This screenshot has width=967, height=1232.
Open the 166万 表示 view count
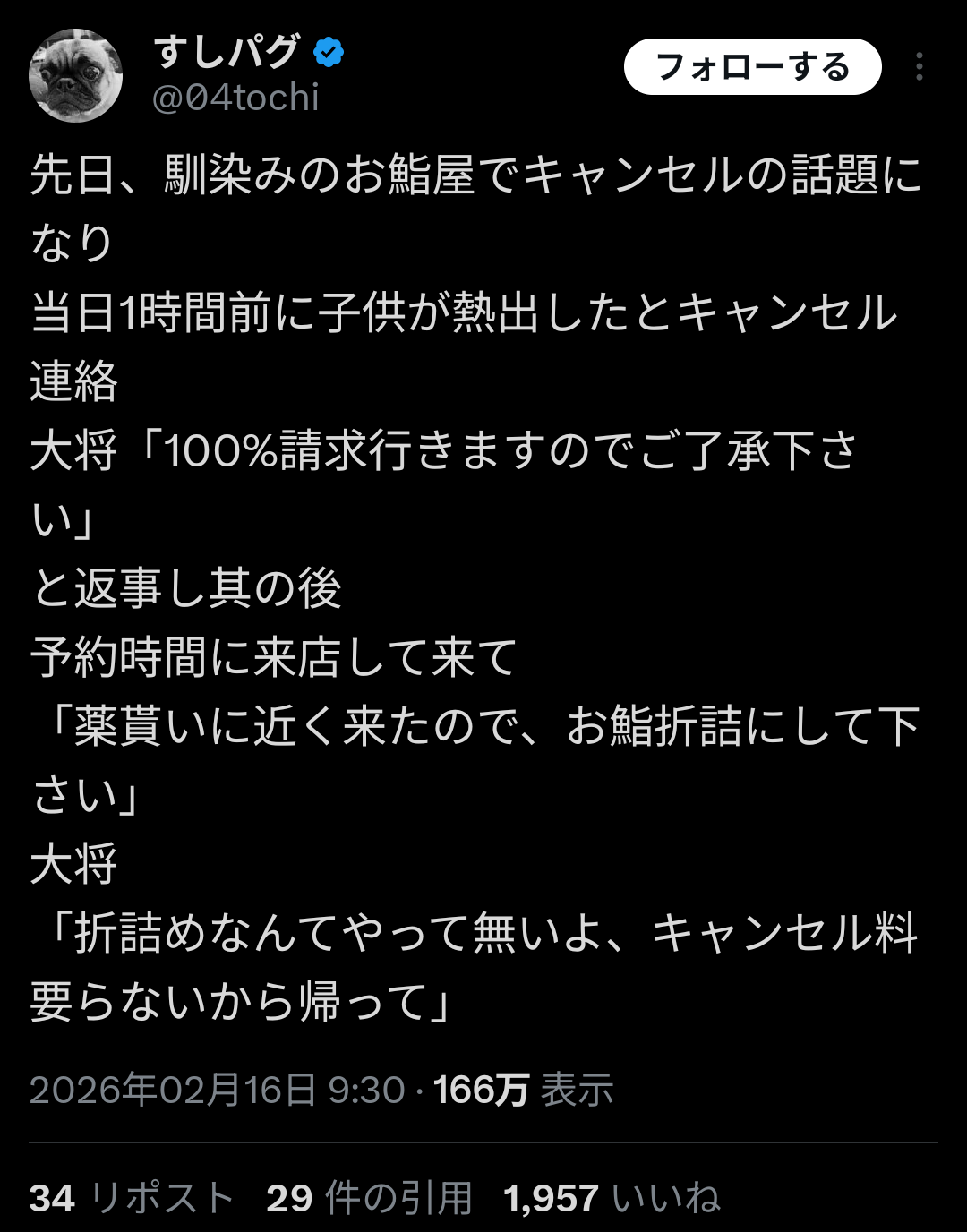524,1090
